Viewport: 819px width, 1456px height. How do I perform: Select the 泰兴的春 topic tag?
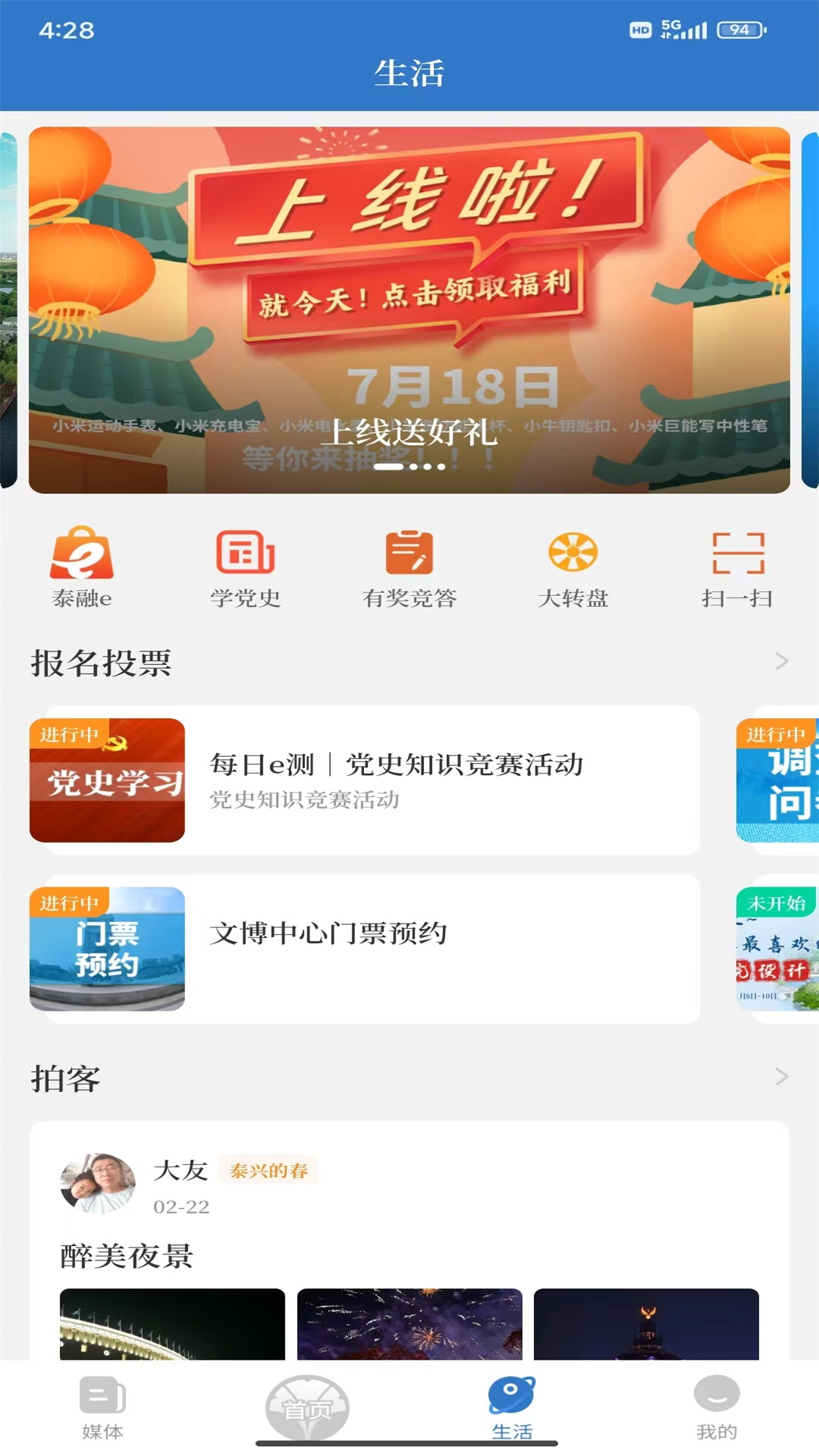pos(268,1170)
